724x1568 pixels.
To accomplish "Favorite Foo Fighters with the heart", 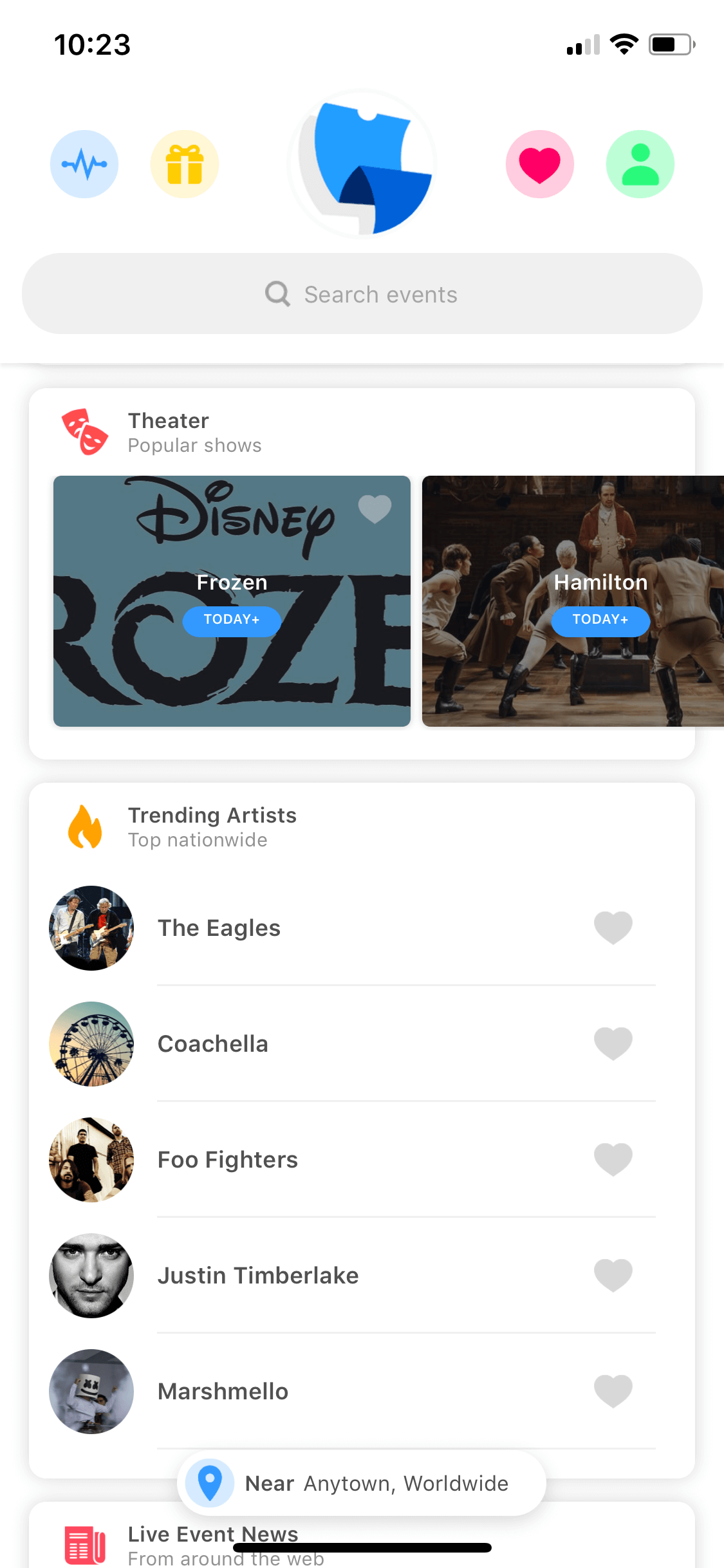I will [613, 1160].
